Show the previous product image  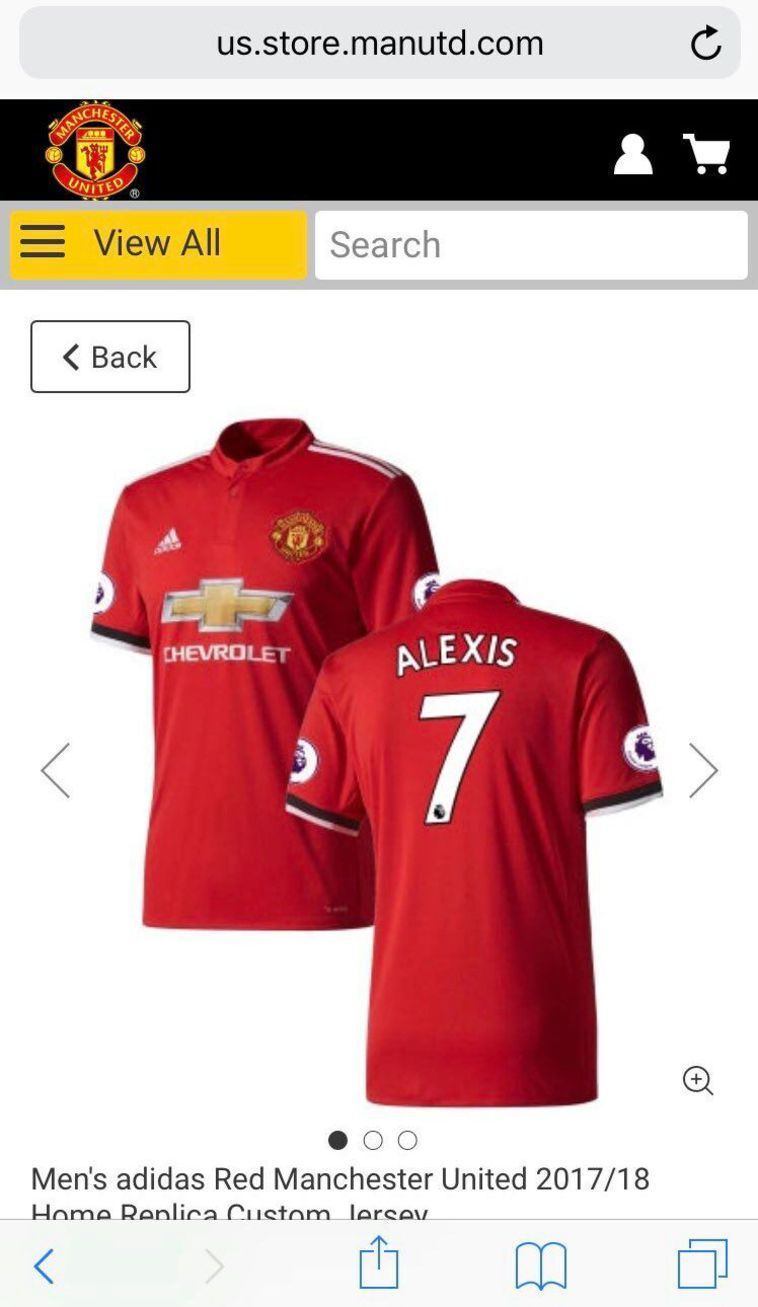56,769
